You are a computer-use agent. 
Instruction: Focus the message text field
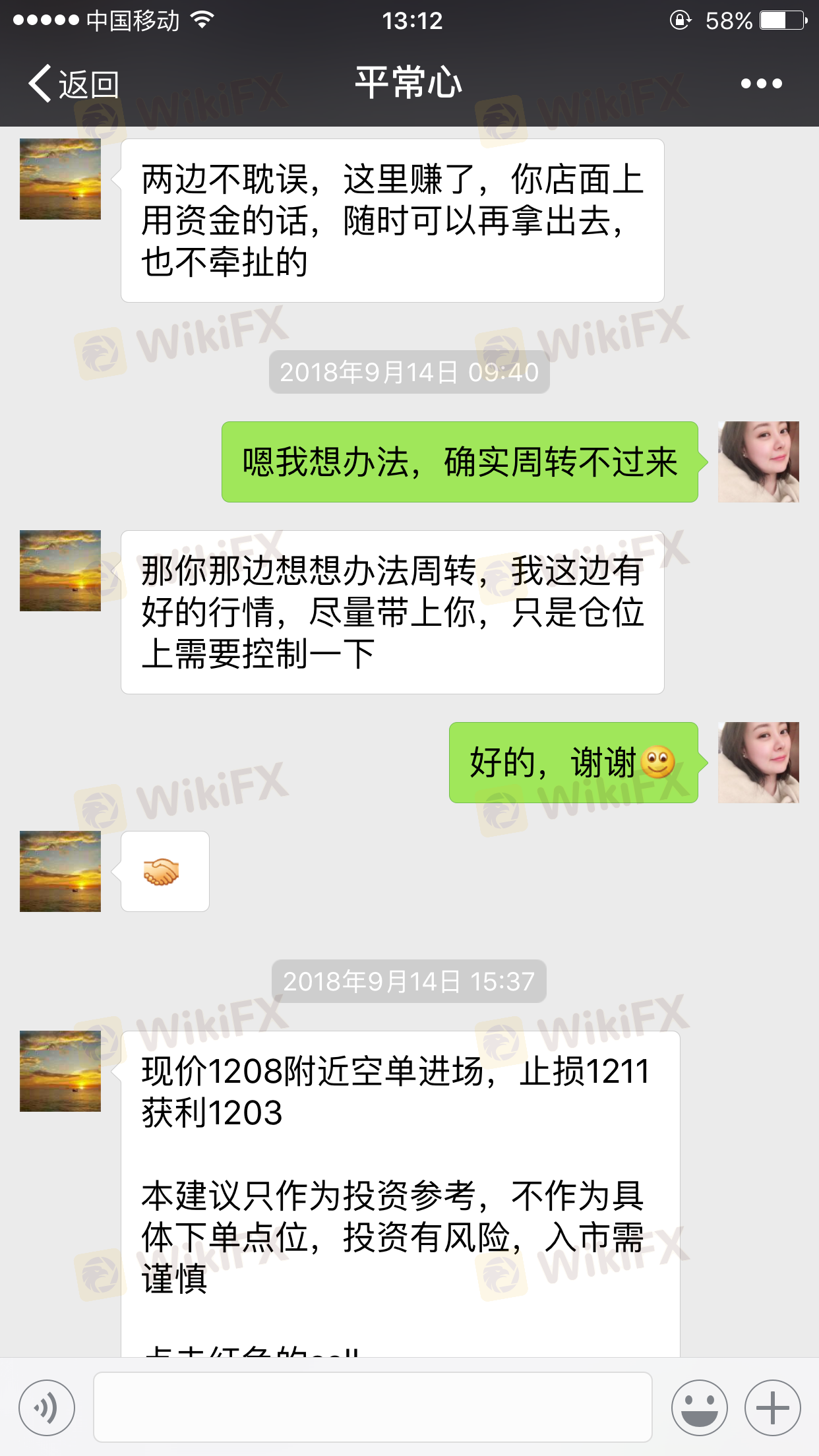(x=373, y=1408)
